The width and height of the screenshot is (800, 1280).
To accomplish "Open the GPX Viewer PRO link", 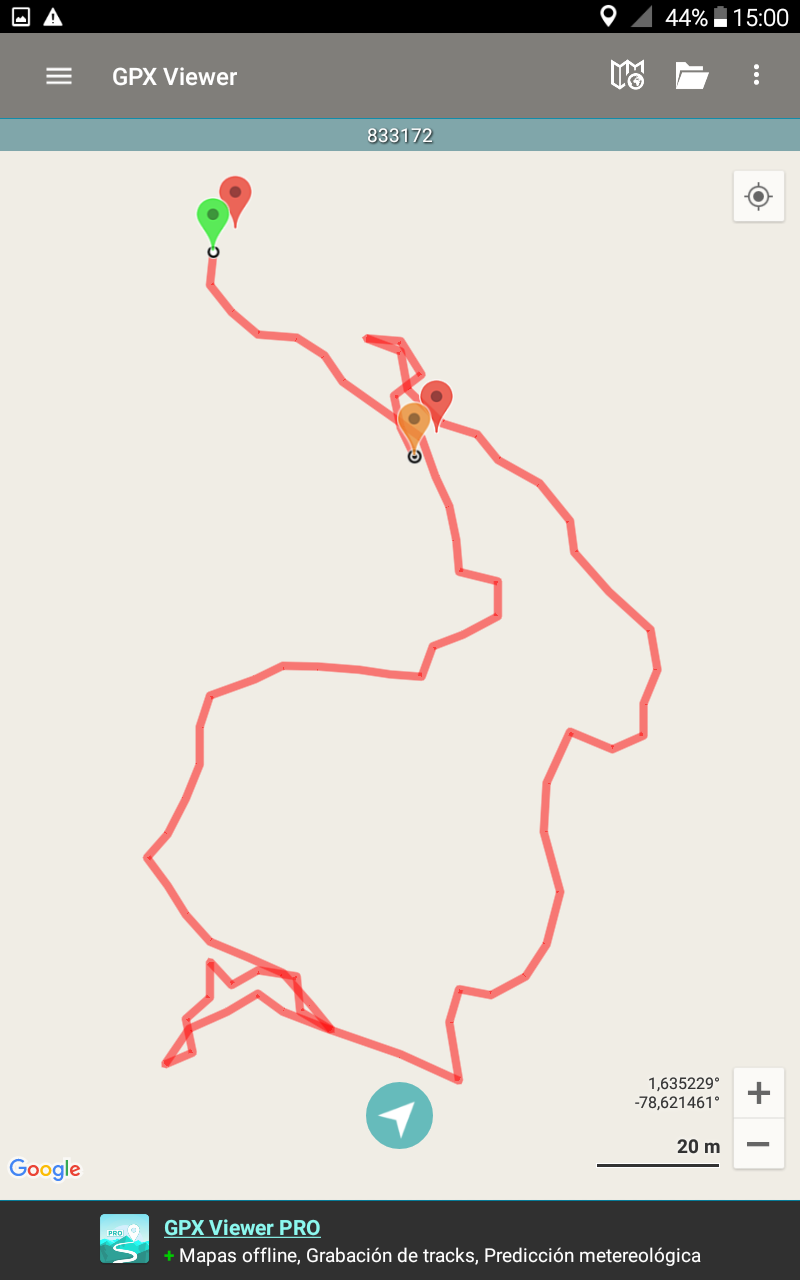I will click(242, 1228).
